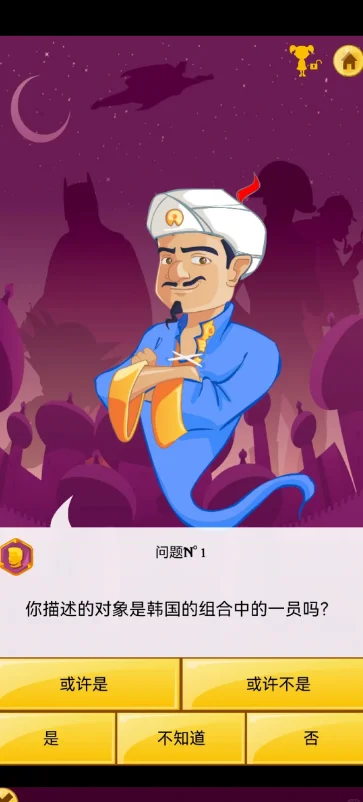Open the child filter lock icon
Screen dimensions: 363x802
[305, 61]
